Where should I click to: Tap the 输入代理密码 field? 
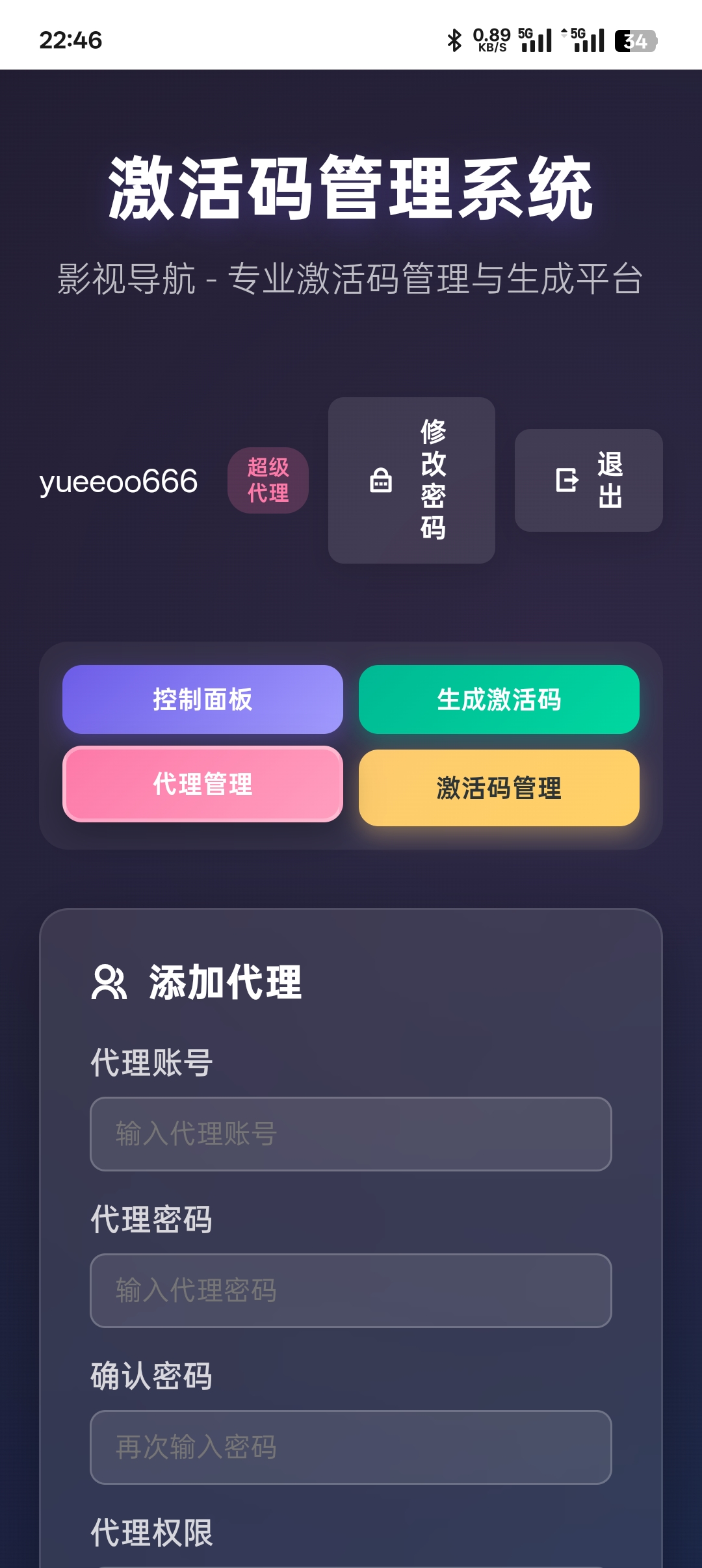click(351, 1291)
